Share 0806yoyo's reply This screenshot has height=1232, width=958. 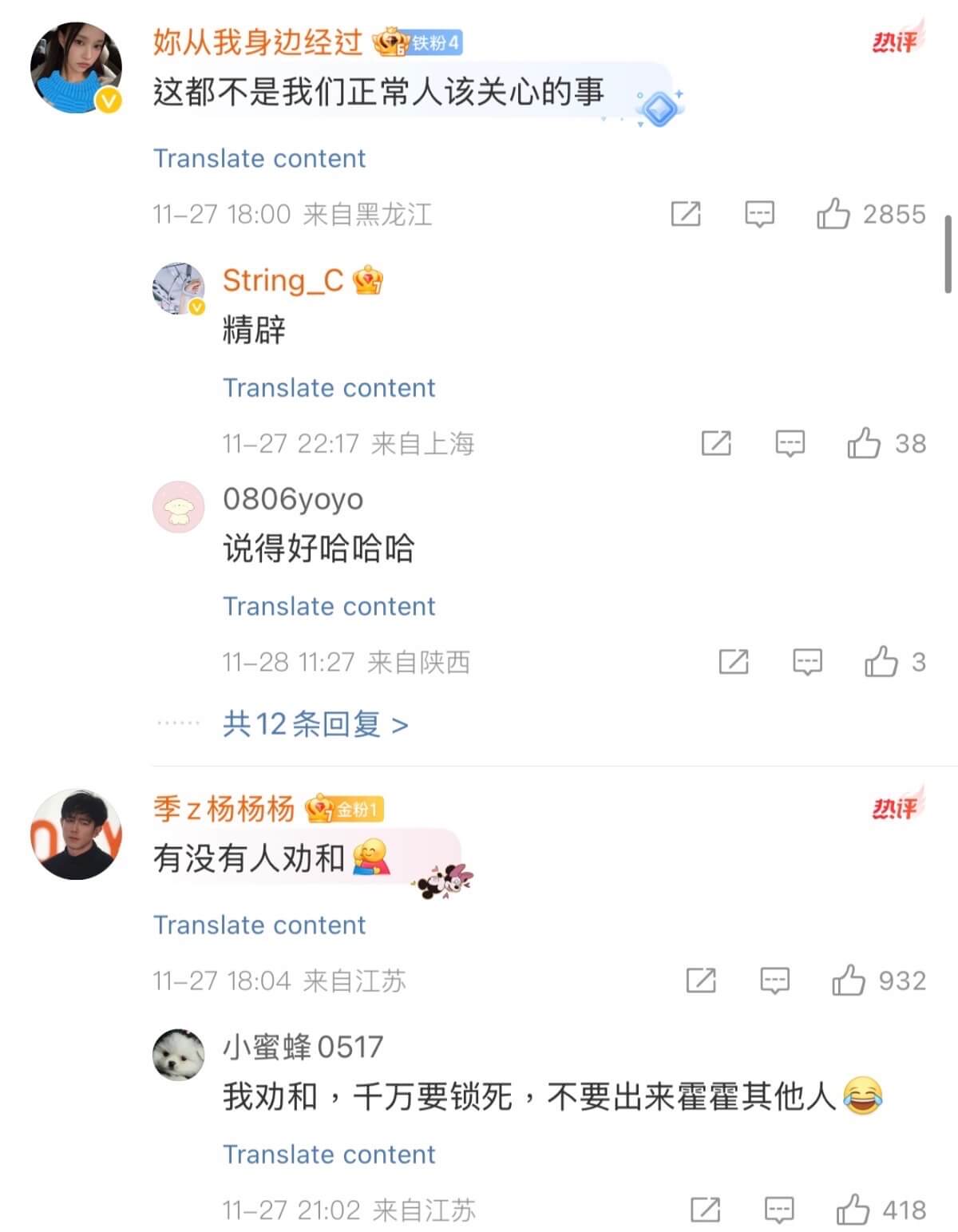(734, 662)
